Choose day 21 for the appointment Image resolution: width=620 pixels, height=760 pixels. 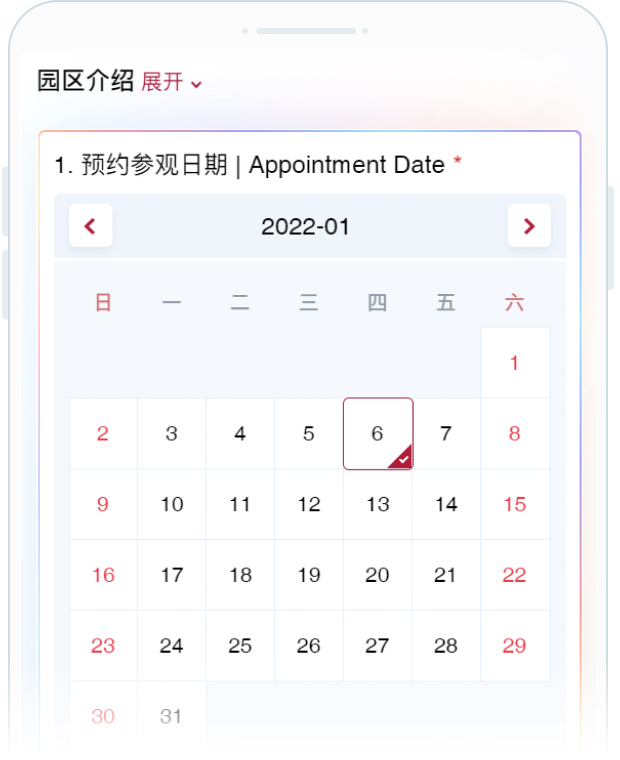(x=446, y=575)
